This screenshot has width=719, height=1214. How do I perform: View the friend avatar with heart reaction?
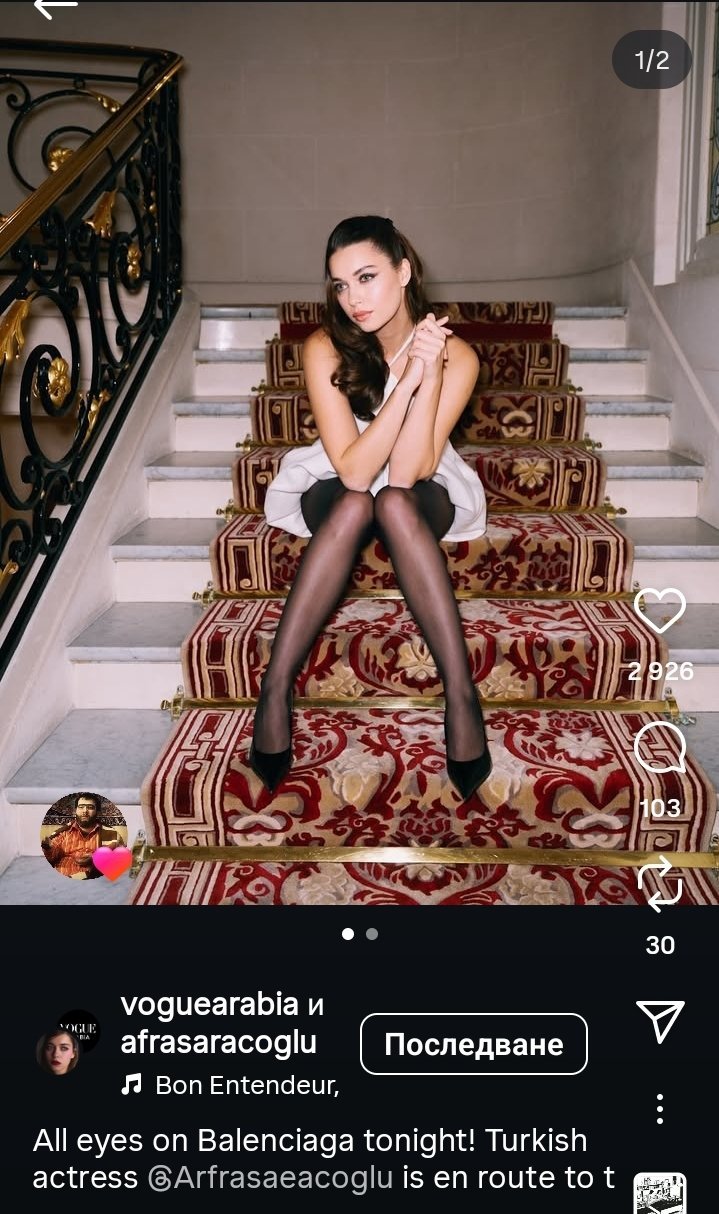click(x=84, y=836)
